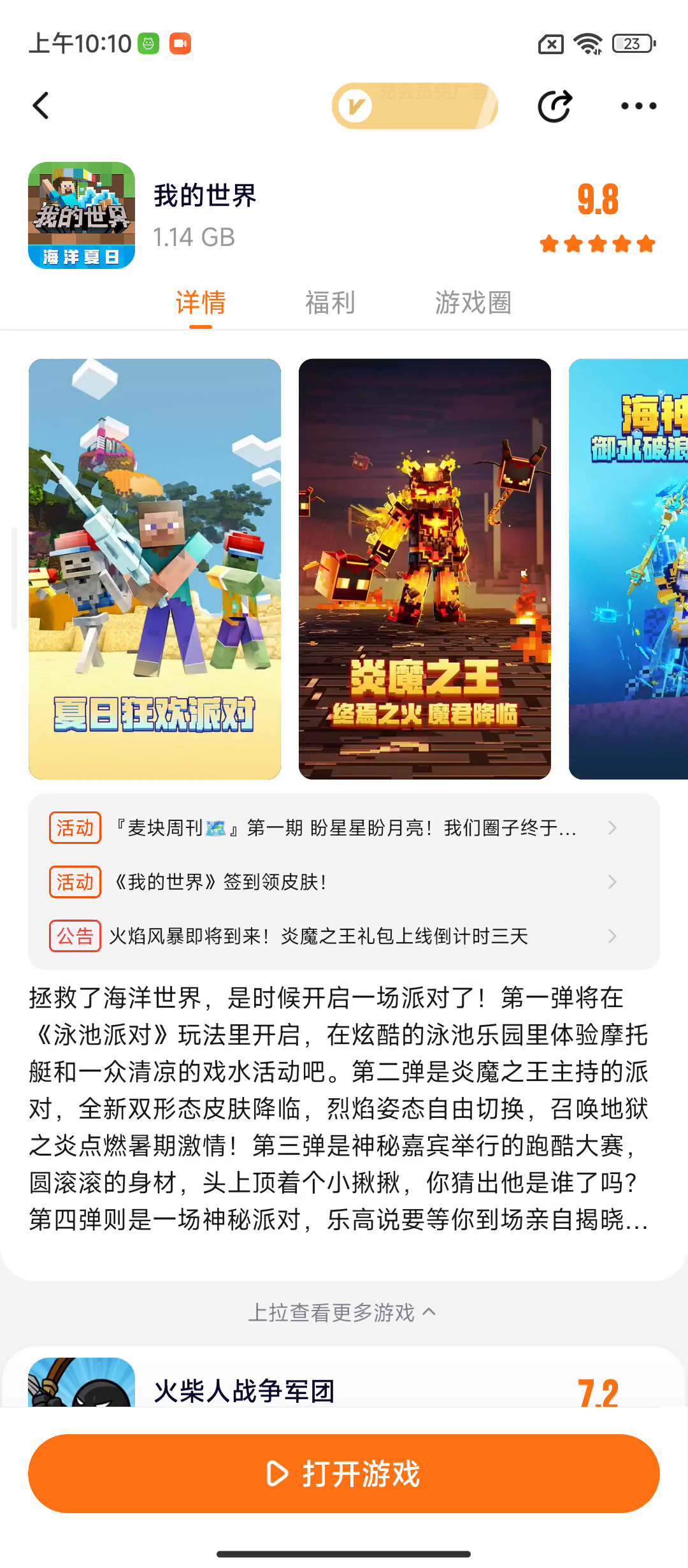View the 海神 screenshot
The width and height of the screenshot is (688, 1568).
tap(628, 569)
